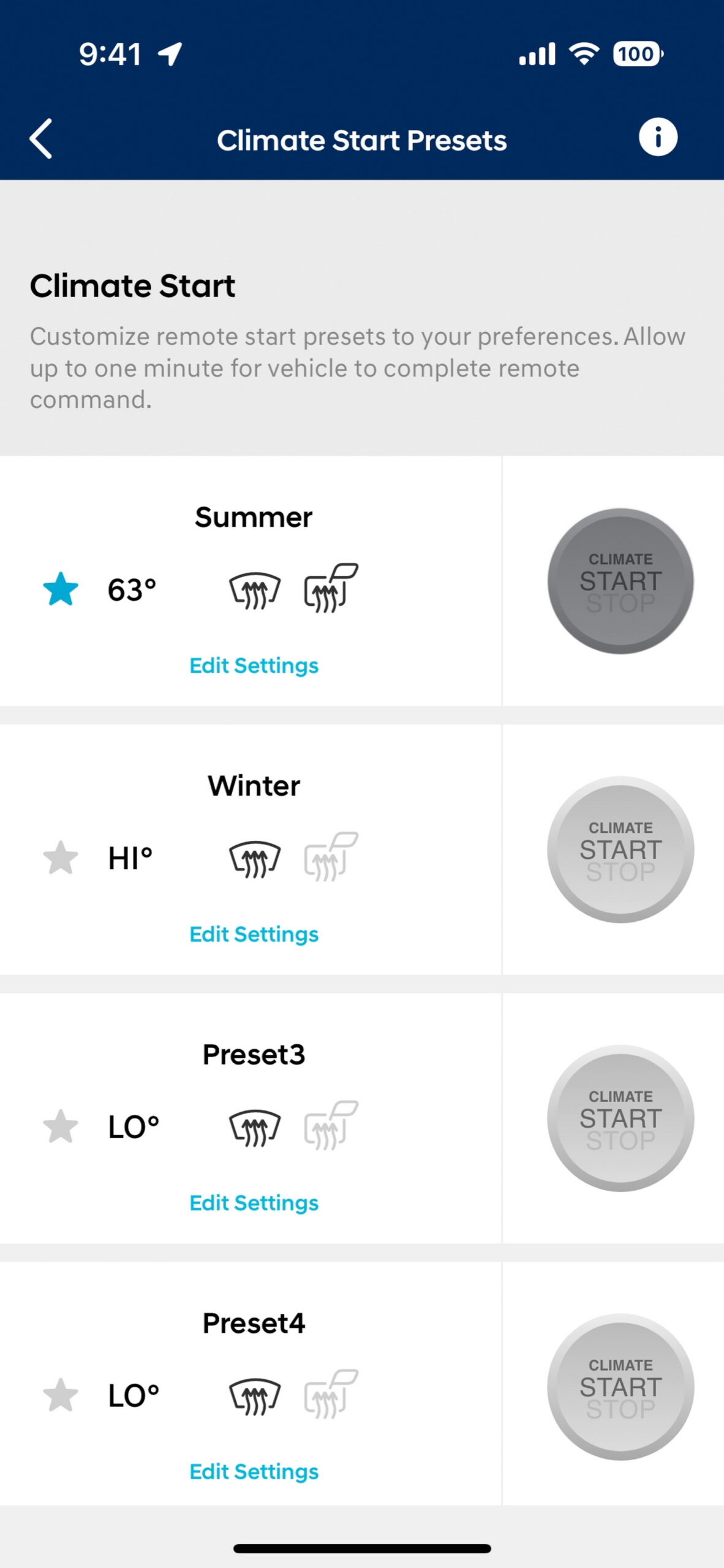
Task: Tap the 63° temperature value for Summer
Action: [132, 589]
